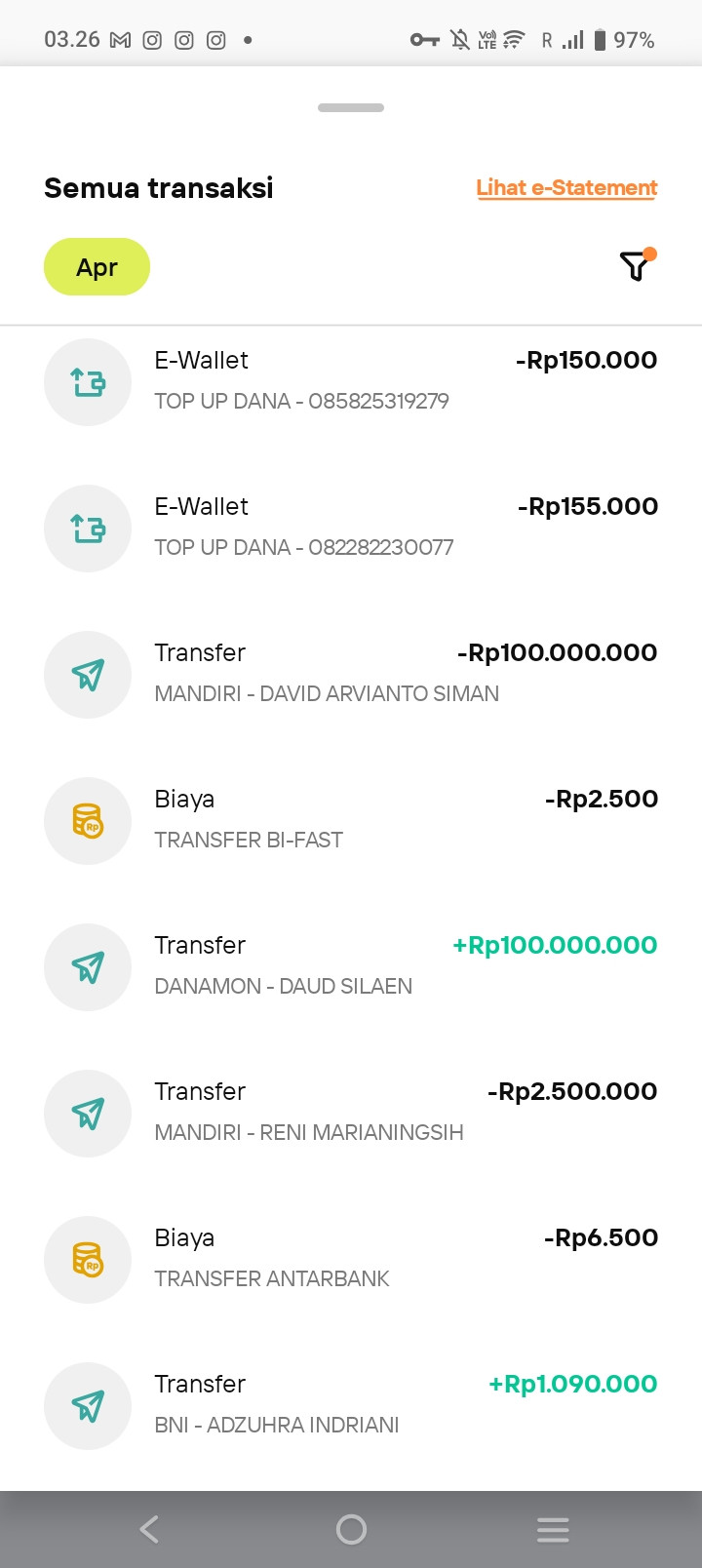Show transfer to Reni Marianingsih

coord(351,1113)
